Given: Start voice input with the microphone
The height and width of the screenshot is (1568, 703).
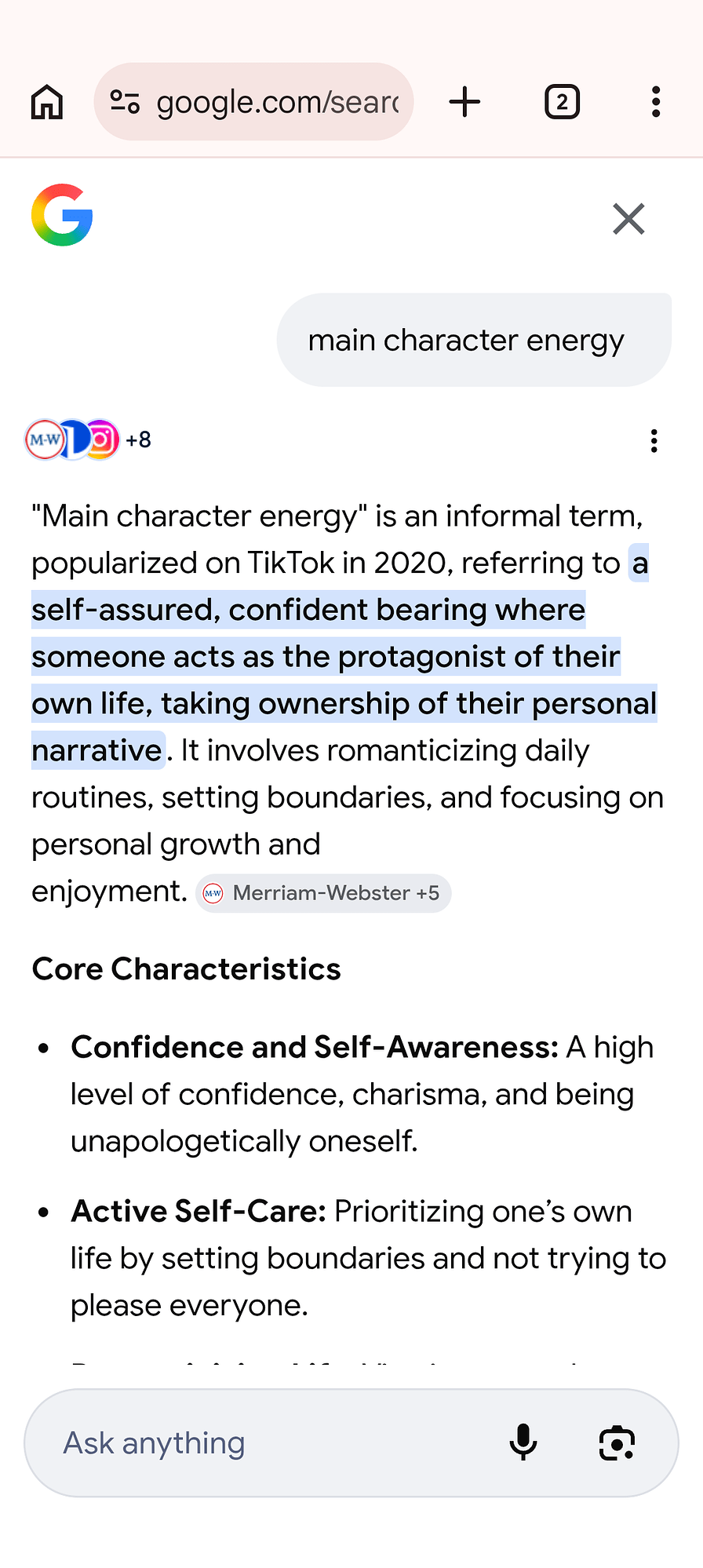Looking at the screenshot, I should point(523,1443).
